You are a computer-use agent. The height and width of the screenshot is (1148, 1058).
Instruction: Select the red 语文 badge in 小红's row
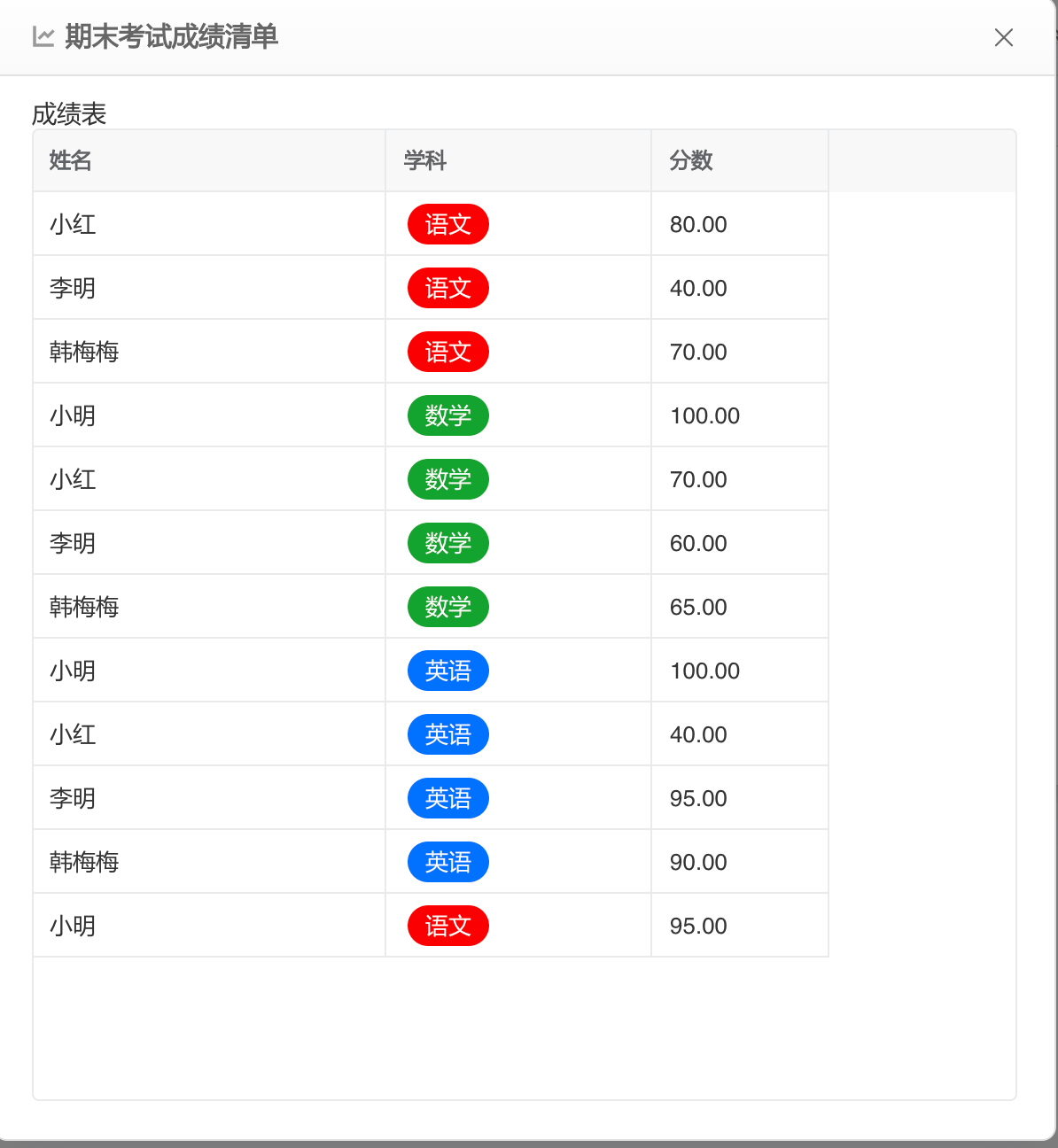447,224
